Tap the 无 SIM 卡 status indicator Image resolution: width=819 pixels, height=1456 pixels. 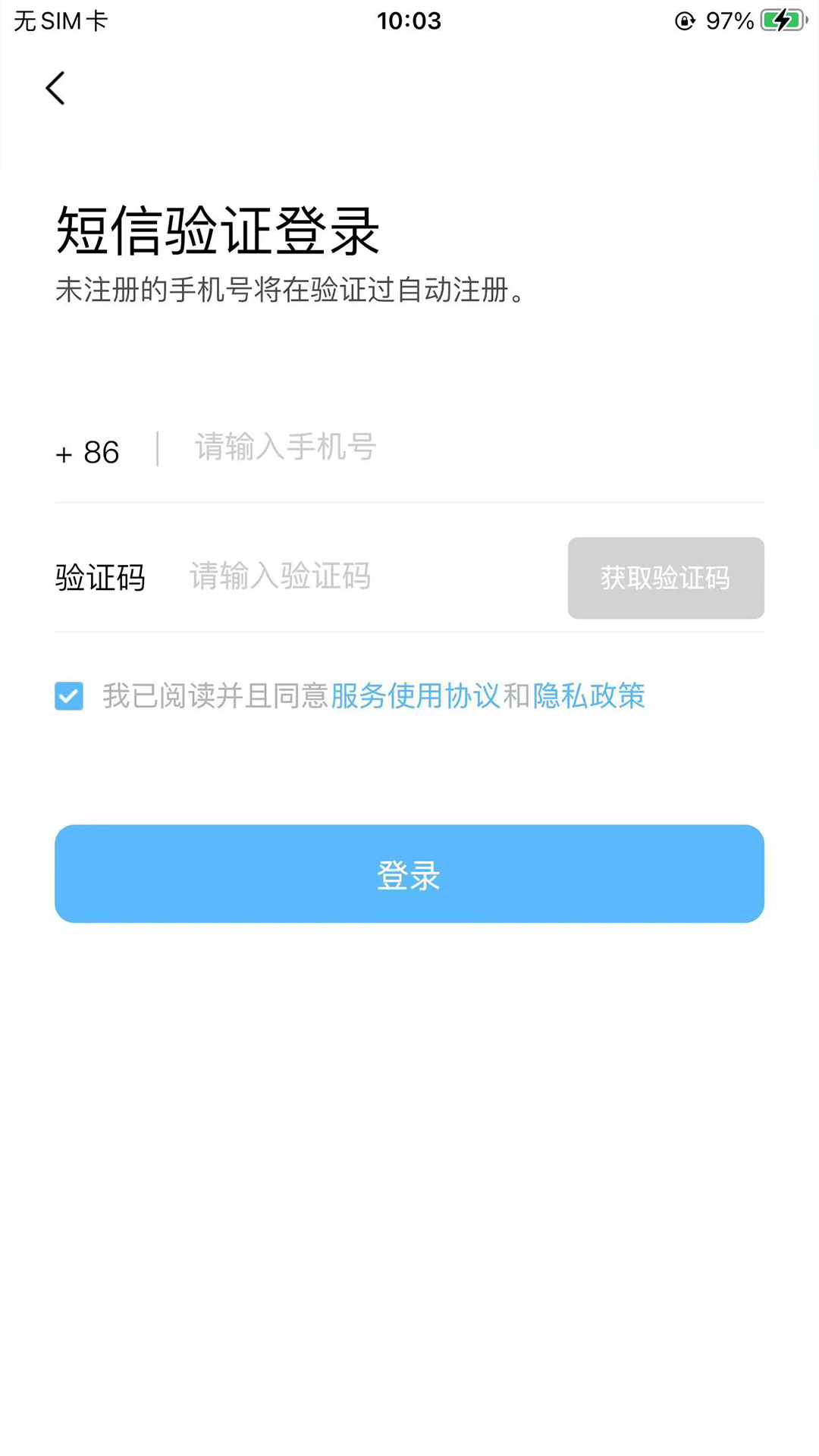click(61, 20)
